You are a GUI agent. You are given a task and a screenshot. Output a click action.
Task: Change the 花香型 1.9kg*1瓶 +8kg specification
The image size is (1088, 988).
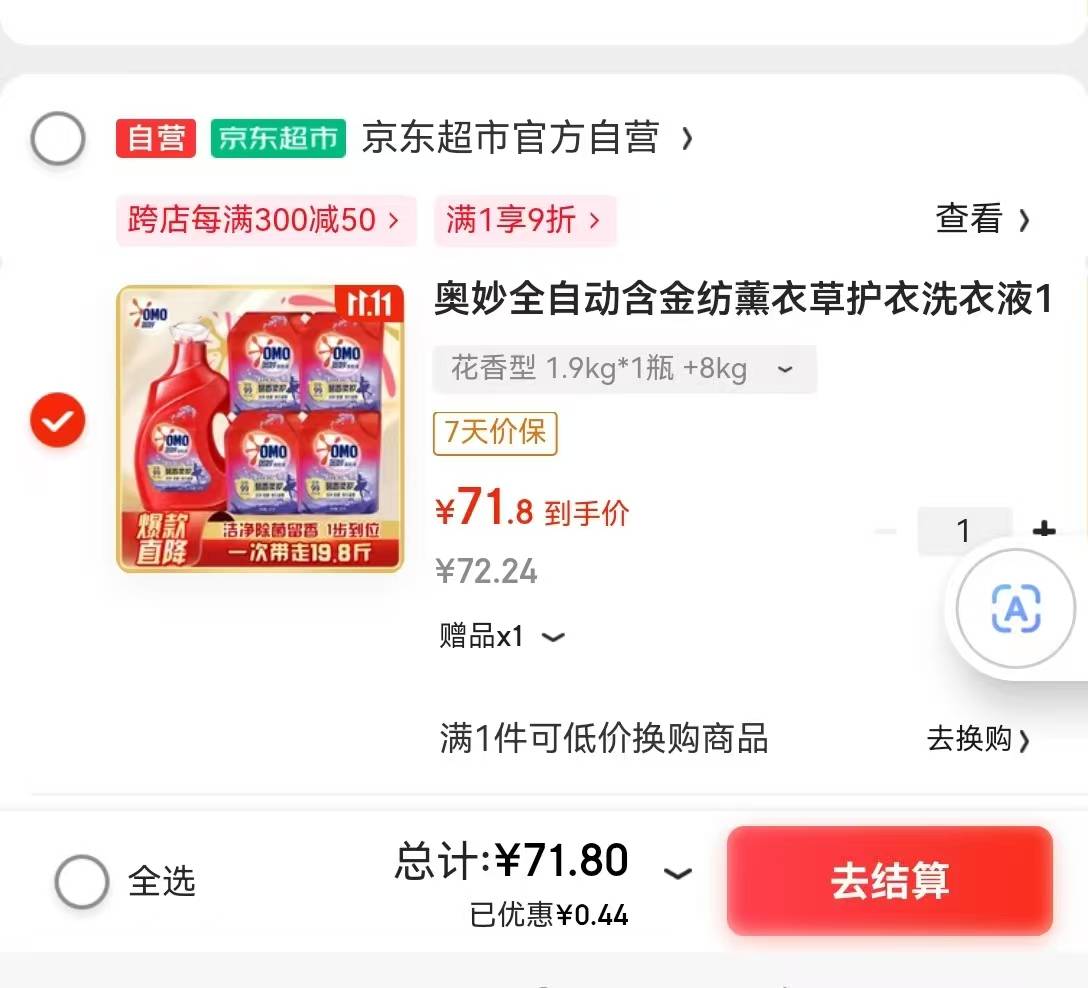pyautogui.click(x=623, y=370)
